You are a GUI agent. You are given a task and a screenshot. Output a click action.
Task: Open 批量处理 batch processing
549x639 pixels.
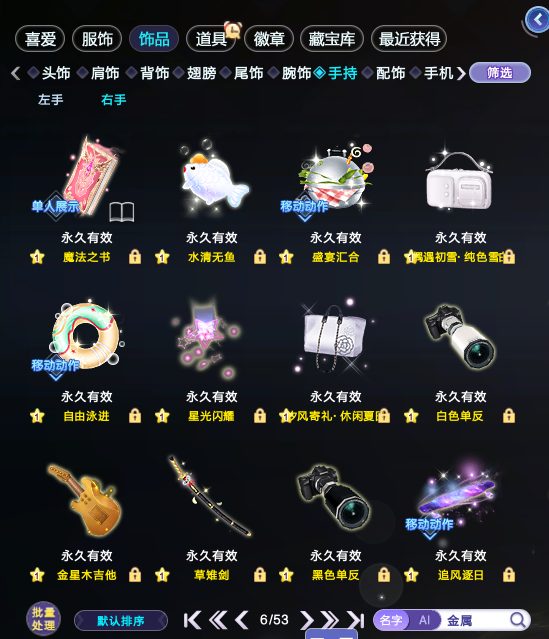[43, 619]
